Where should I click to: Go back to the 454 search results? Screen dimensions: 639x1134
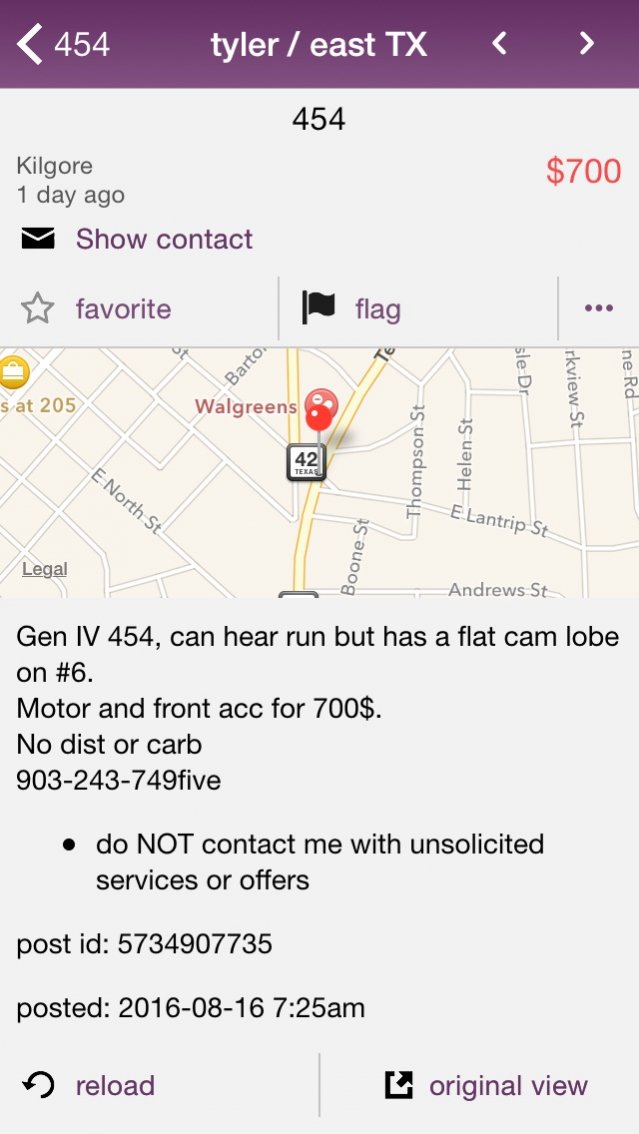(64, 44)
